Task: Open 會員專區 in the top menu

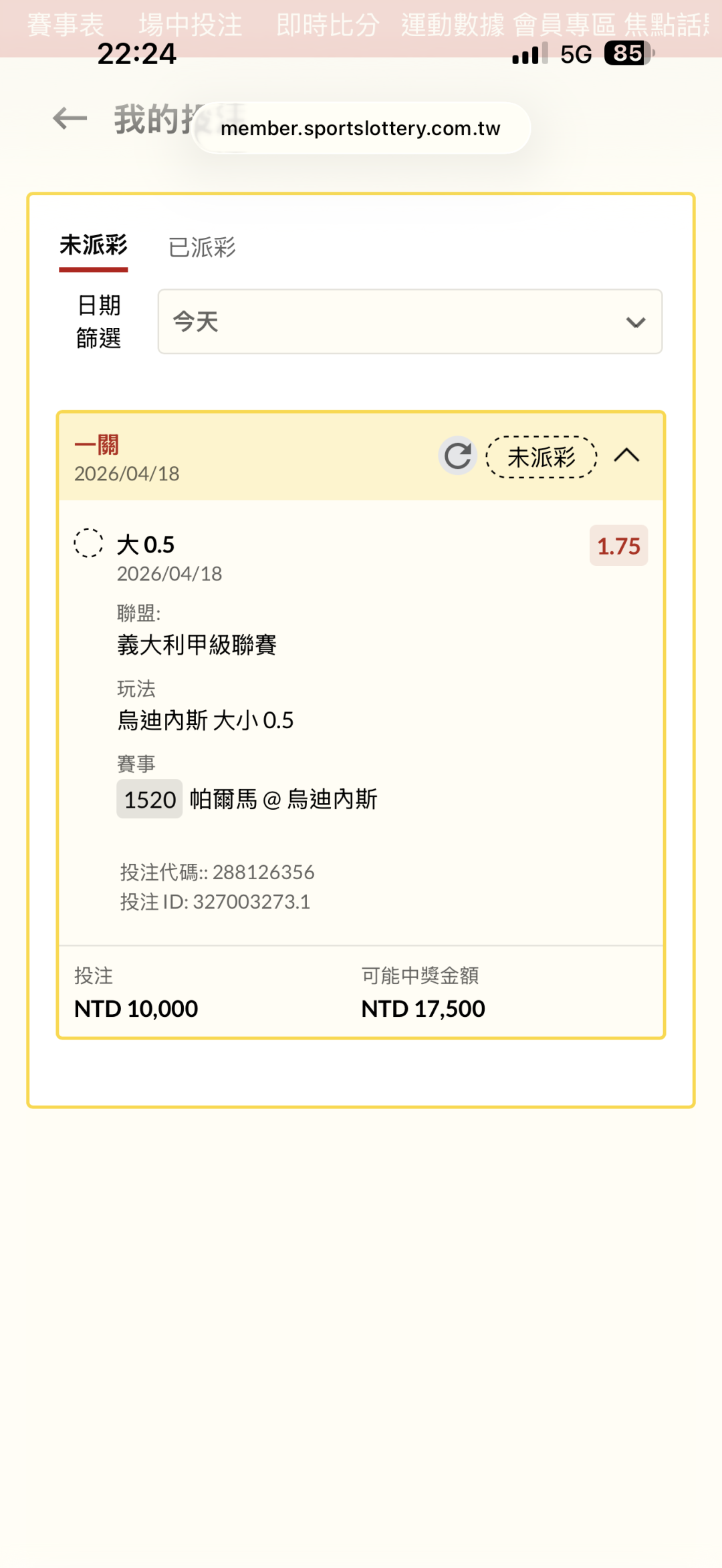Action: point(564,25)
